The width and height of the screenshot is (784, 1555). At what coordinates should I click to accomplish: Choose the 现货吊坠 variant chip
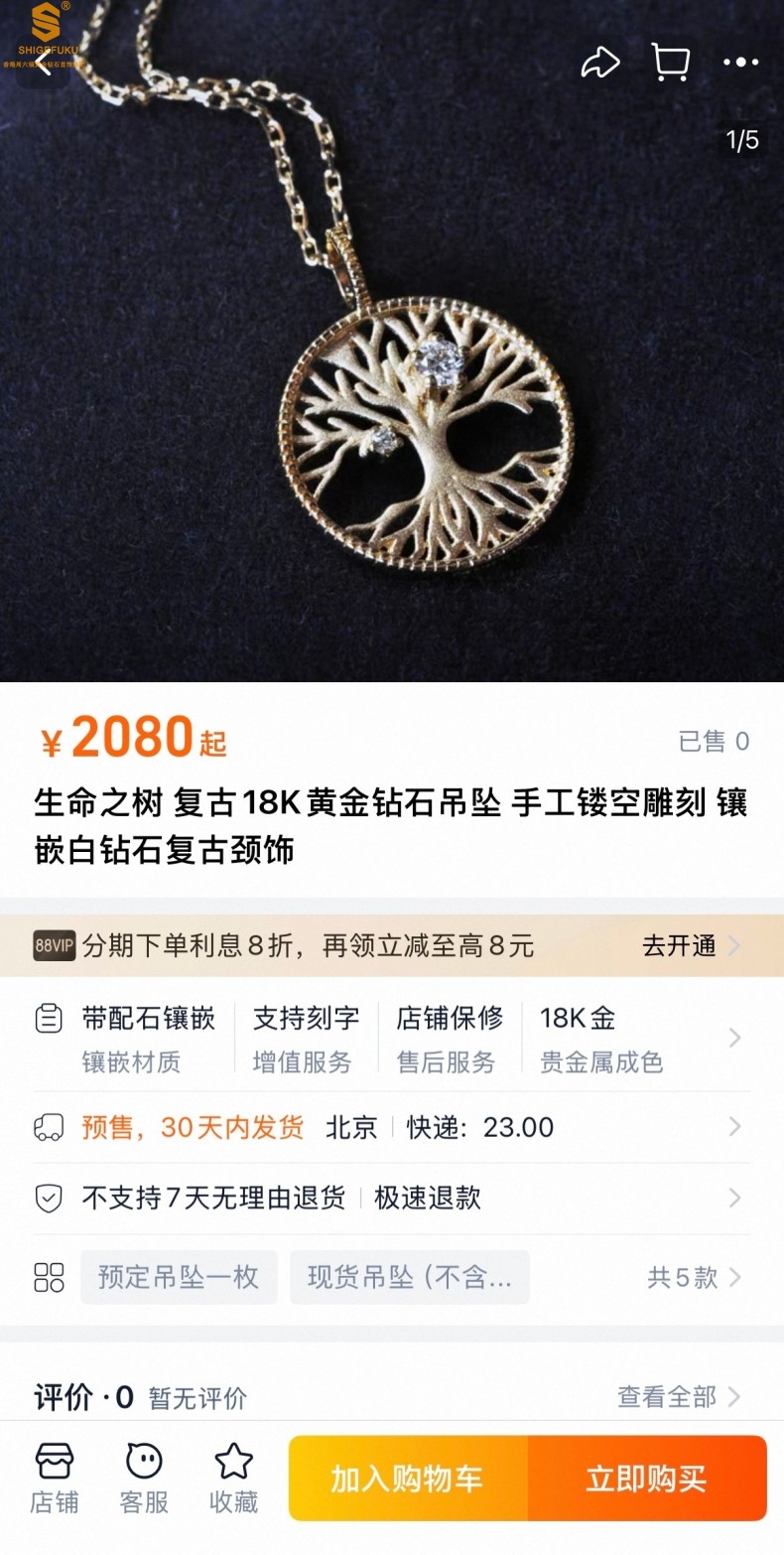tap(409, 1277)
